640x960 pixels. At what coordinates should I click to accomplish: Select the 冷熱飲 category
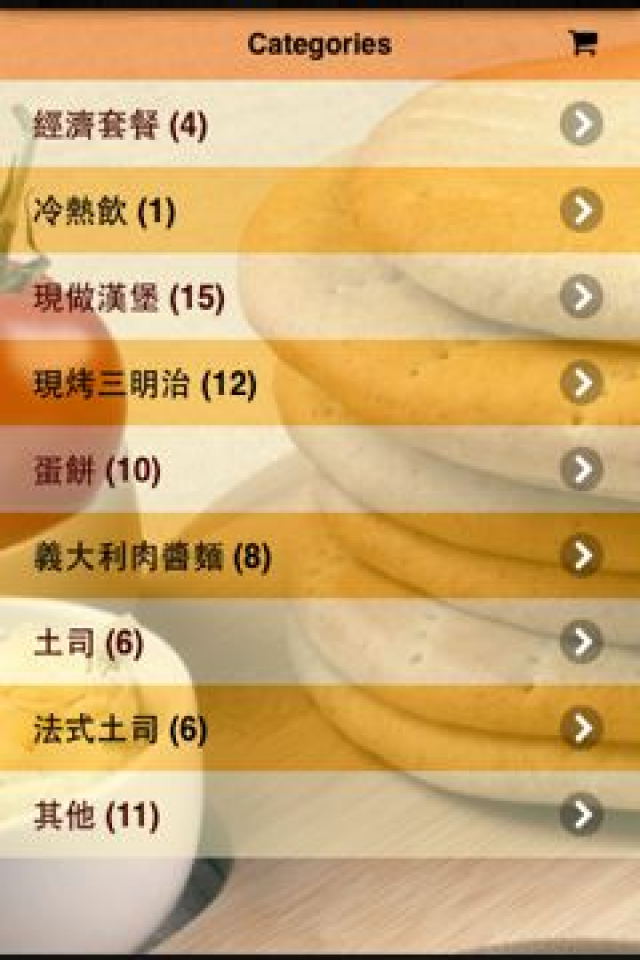[320, 211]
